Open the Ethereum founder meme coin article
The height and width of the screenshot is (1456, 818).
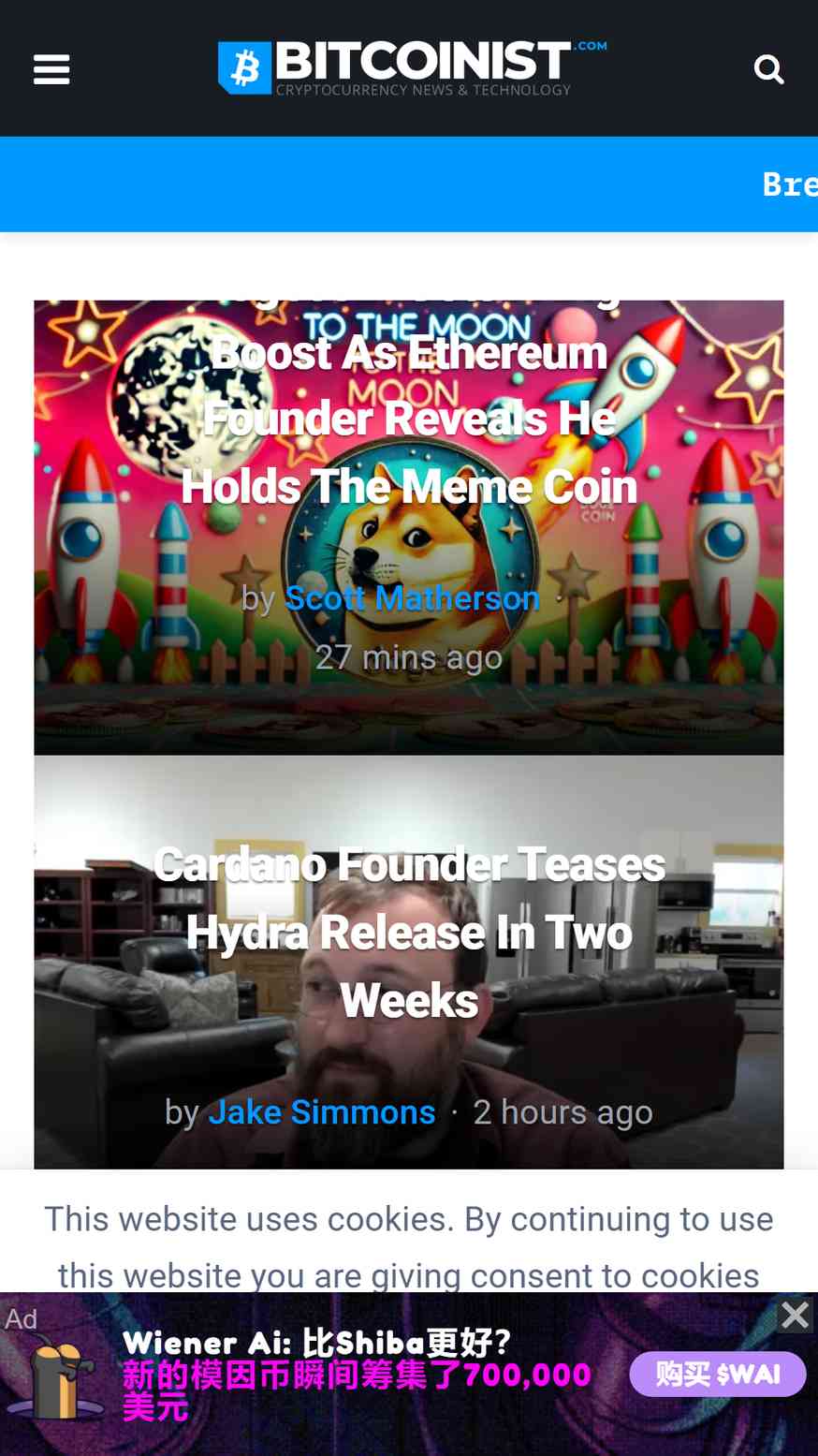(409, 419)
